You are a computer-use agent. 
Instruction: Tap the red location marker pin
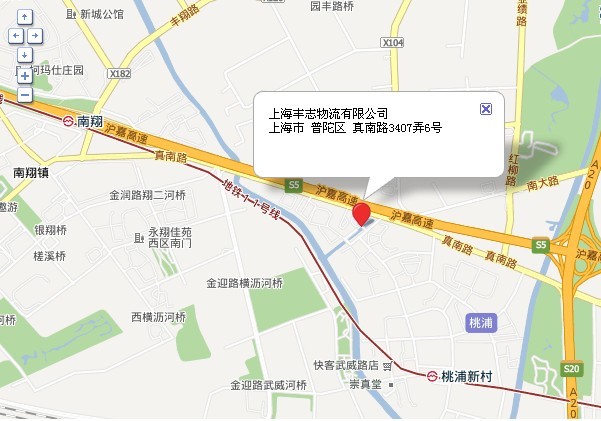(362, 213)
